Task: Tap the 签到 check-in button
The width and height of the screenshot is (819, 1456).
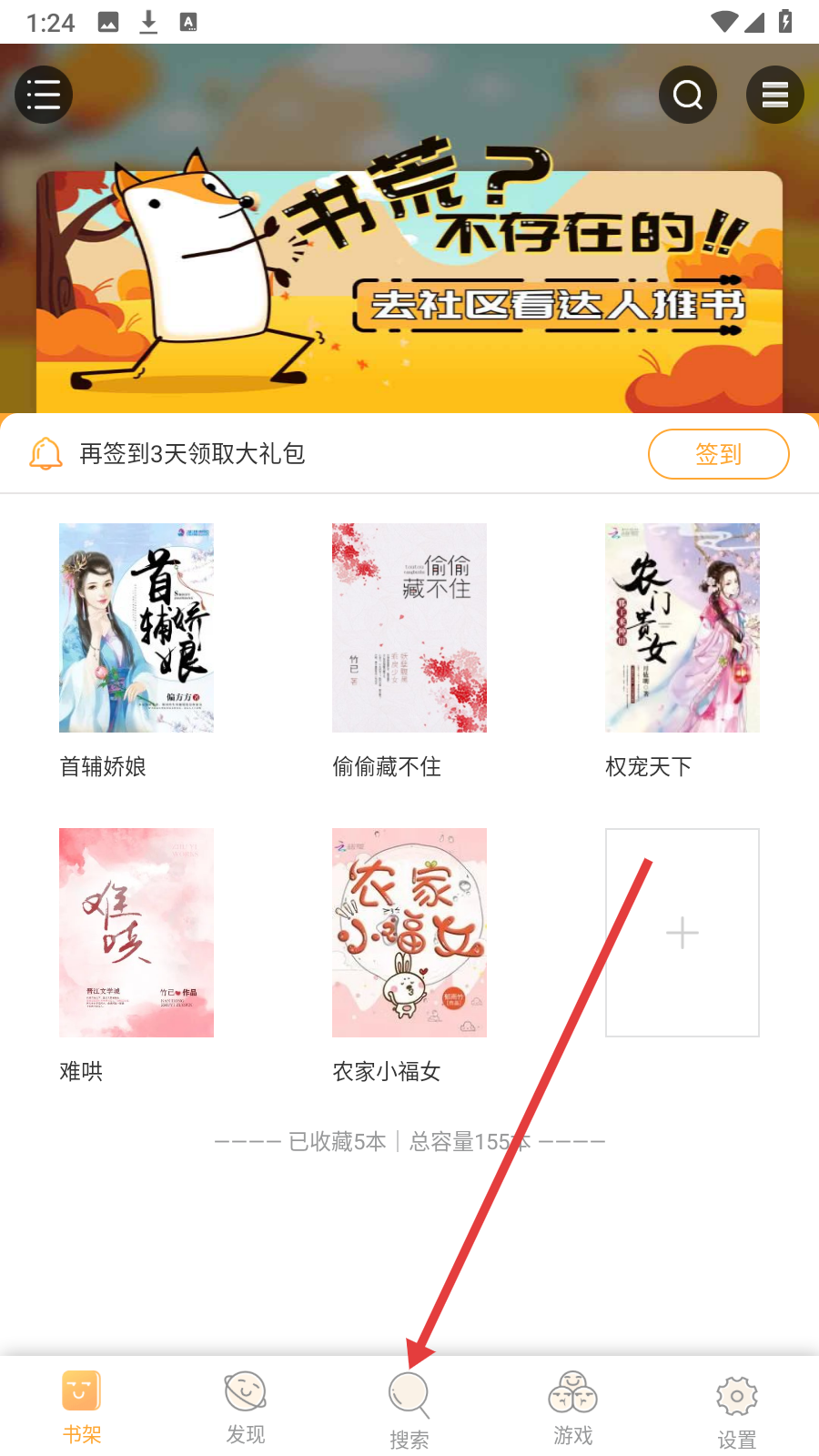Action: tap(719, 453)
